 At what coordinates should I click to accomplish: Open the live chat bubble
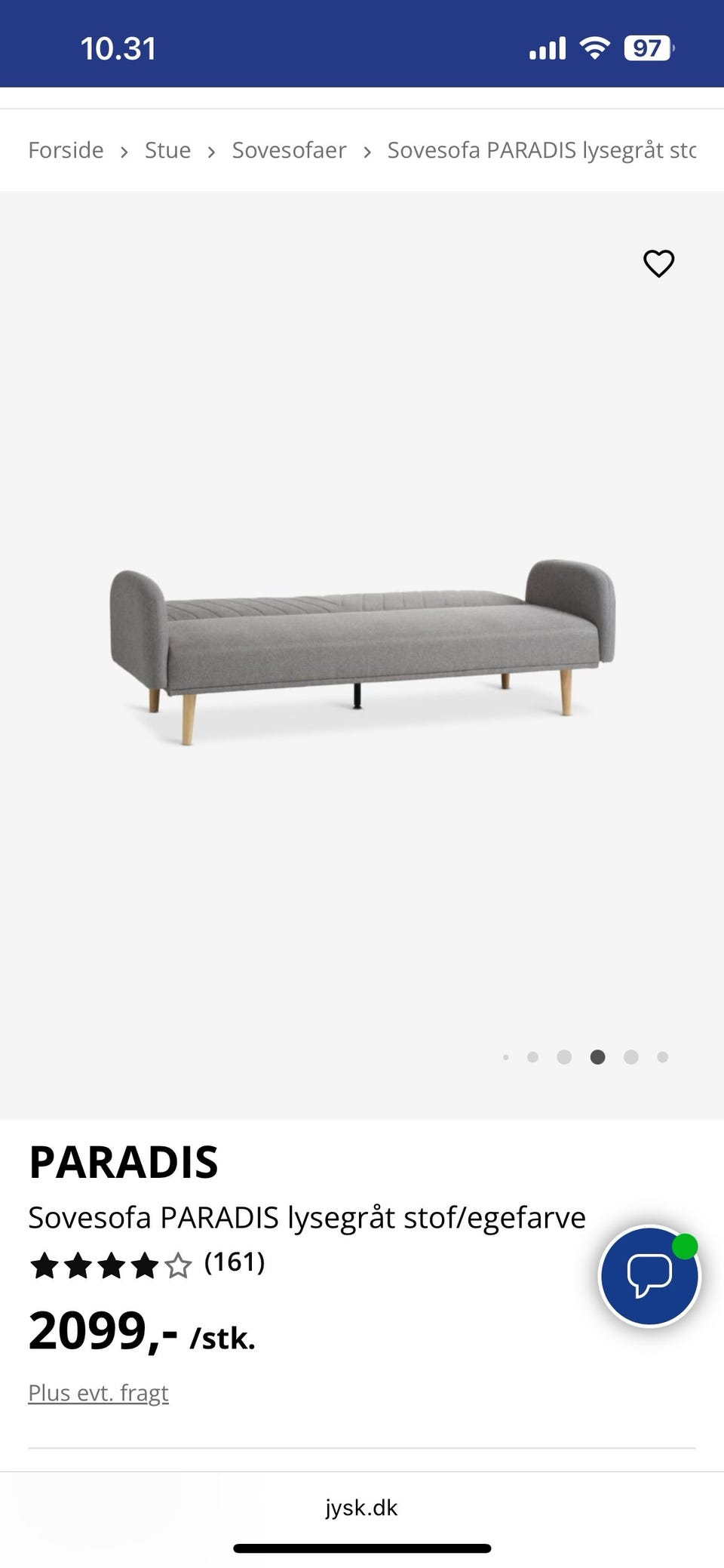(649, 1275)
